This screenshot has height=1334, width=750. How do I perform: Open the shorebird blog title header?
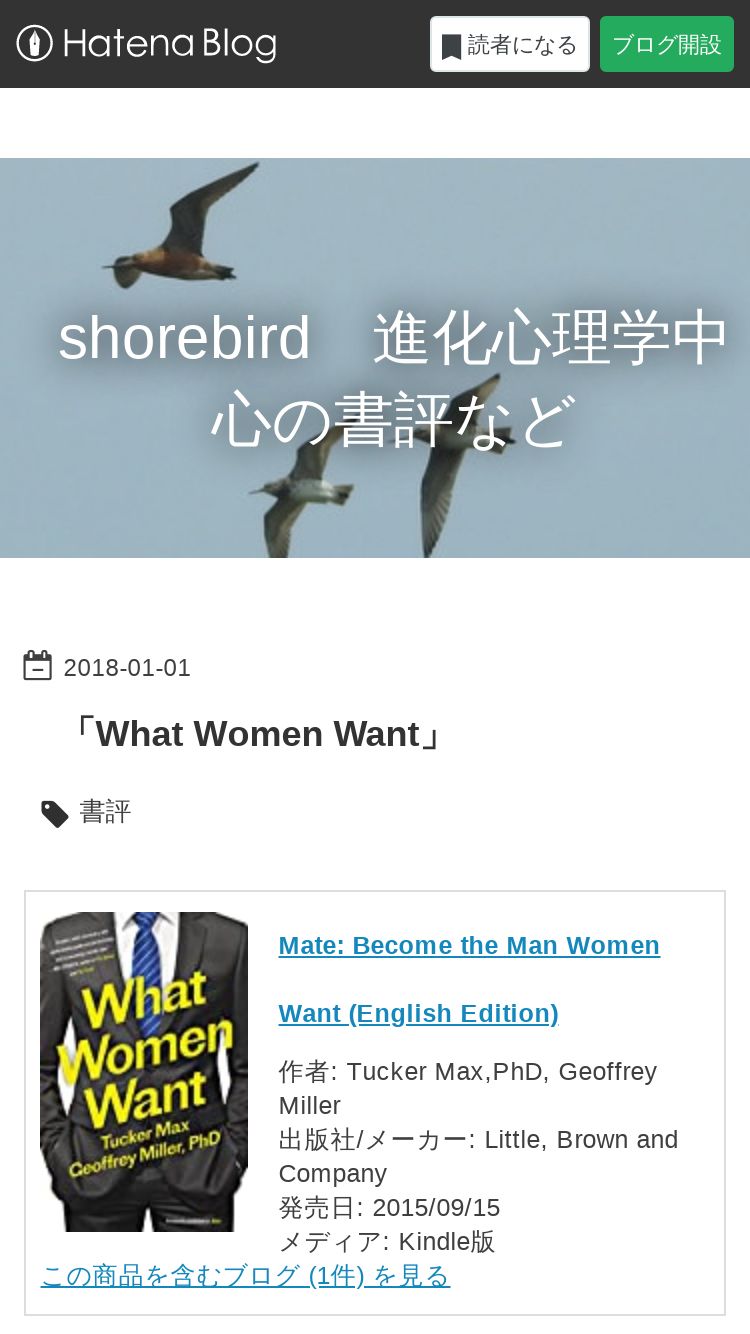pos(392,379)
